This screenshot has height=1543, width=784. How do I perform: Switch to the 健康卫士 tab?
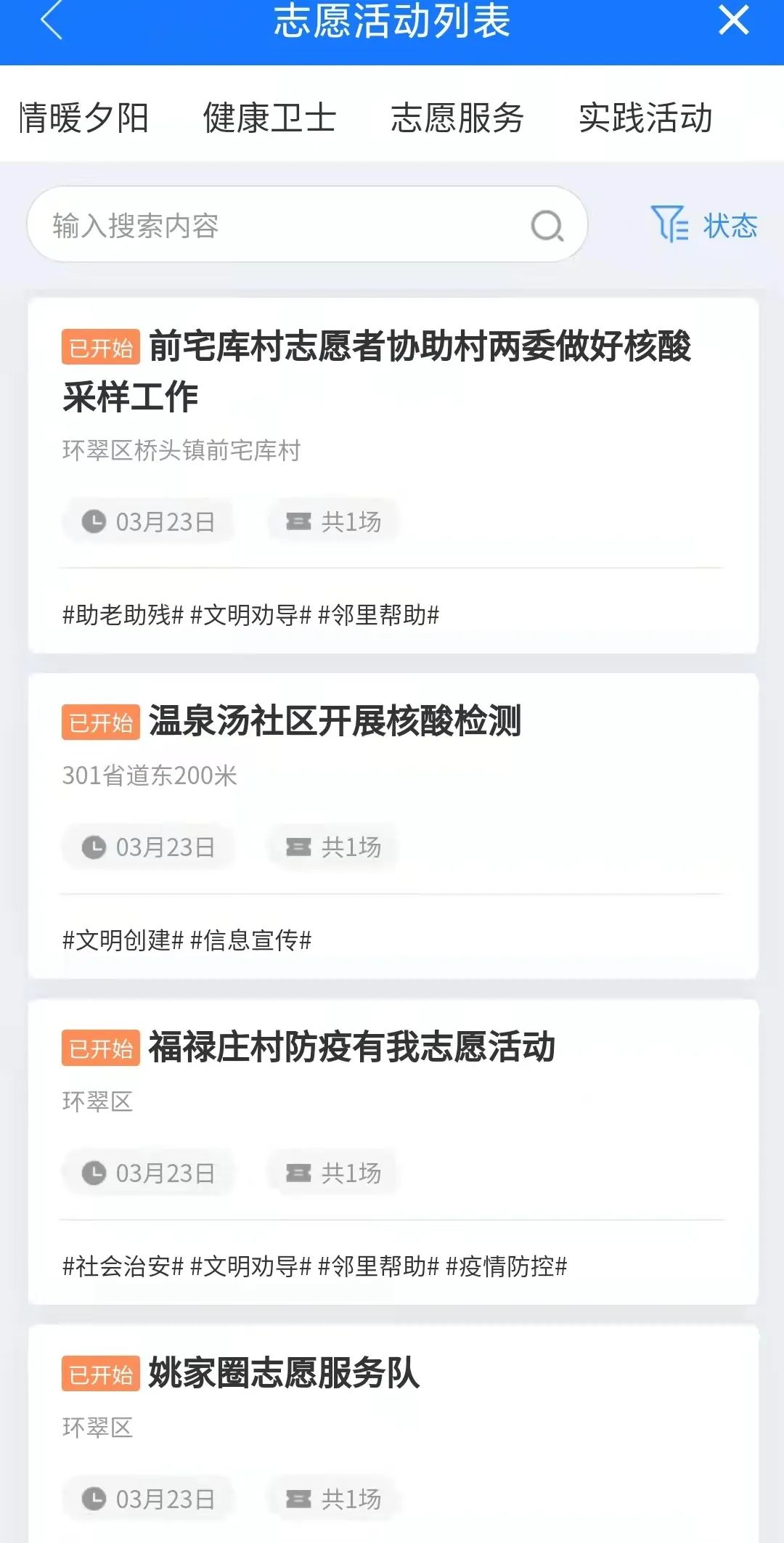[269, 118]
